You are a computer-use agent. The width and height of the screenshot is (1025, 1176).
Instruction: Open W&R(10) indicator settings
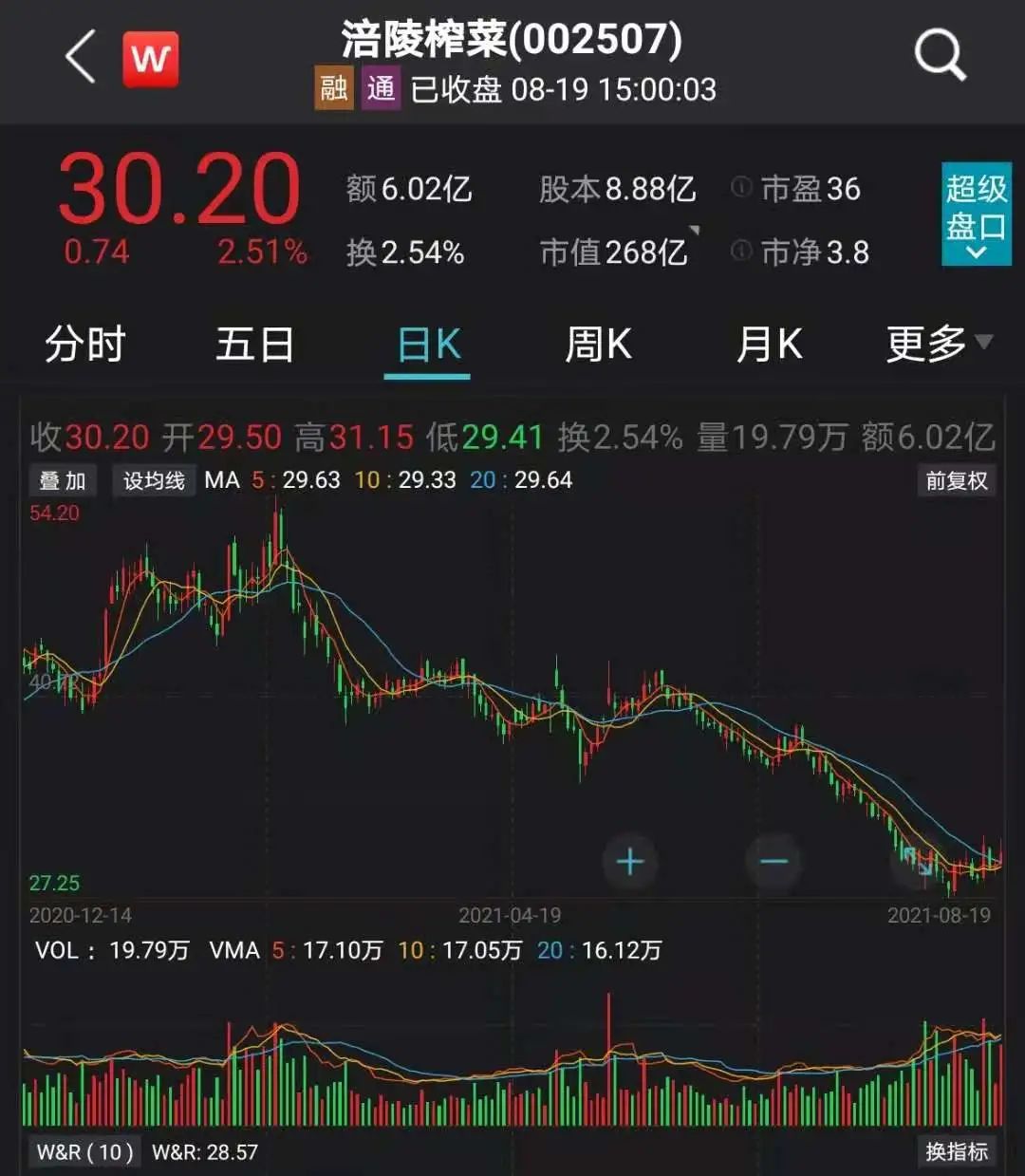click(84, 1152)
